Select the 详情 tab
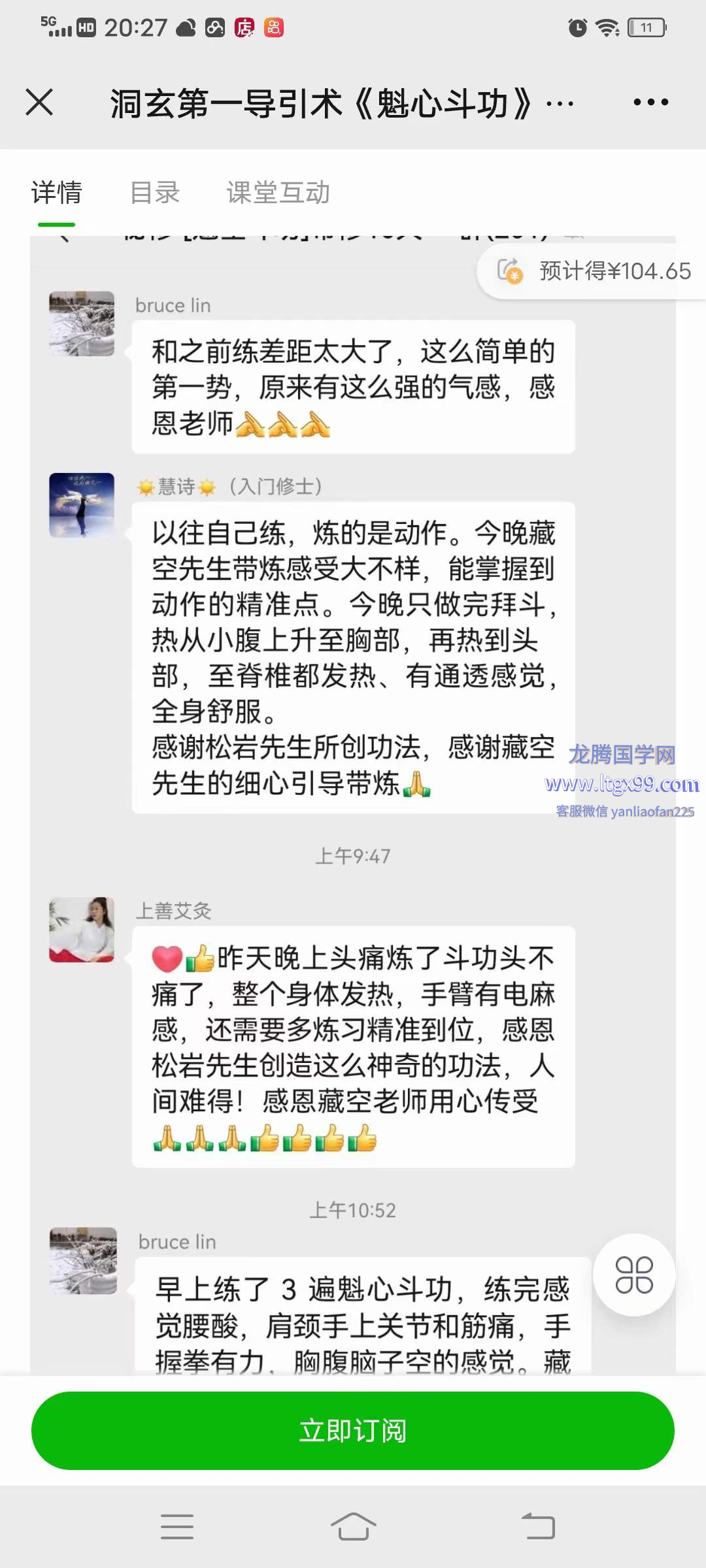 click(x=57, y=193)
